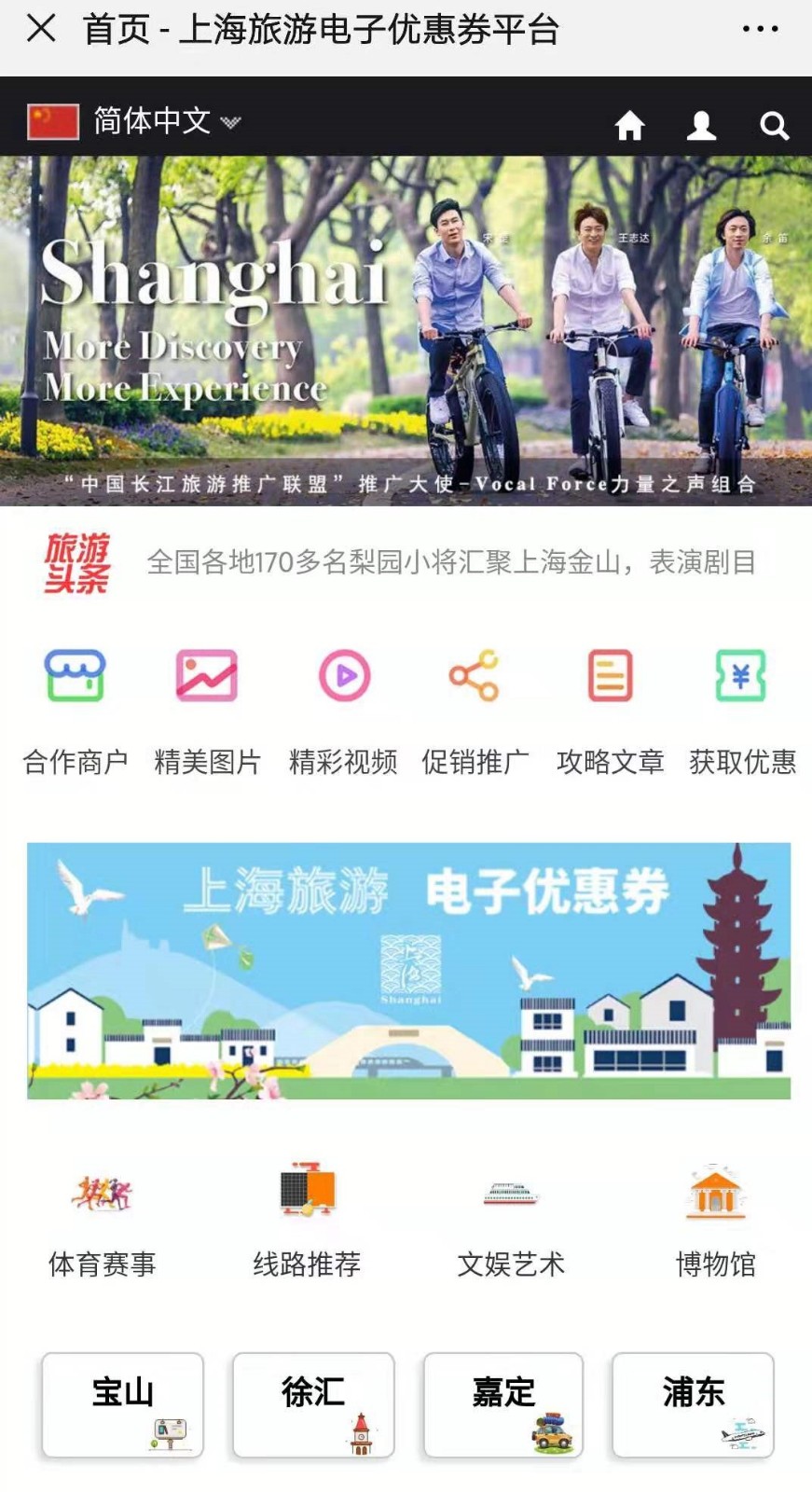The image size is (812, 1492).
Task: Close the web page
Action: (x=41, y=29)
